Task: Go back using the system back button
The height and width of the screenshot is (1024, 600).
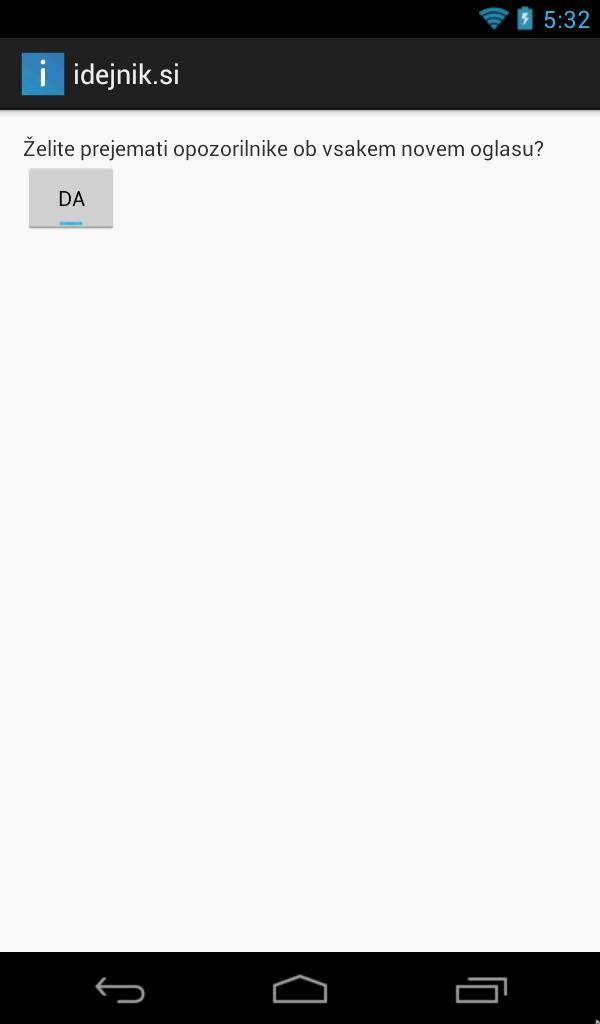Action: (x=120, y=990)
